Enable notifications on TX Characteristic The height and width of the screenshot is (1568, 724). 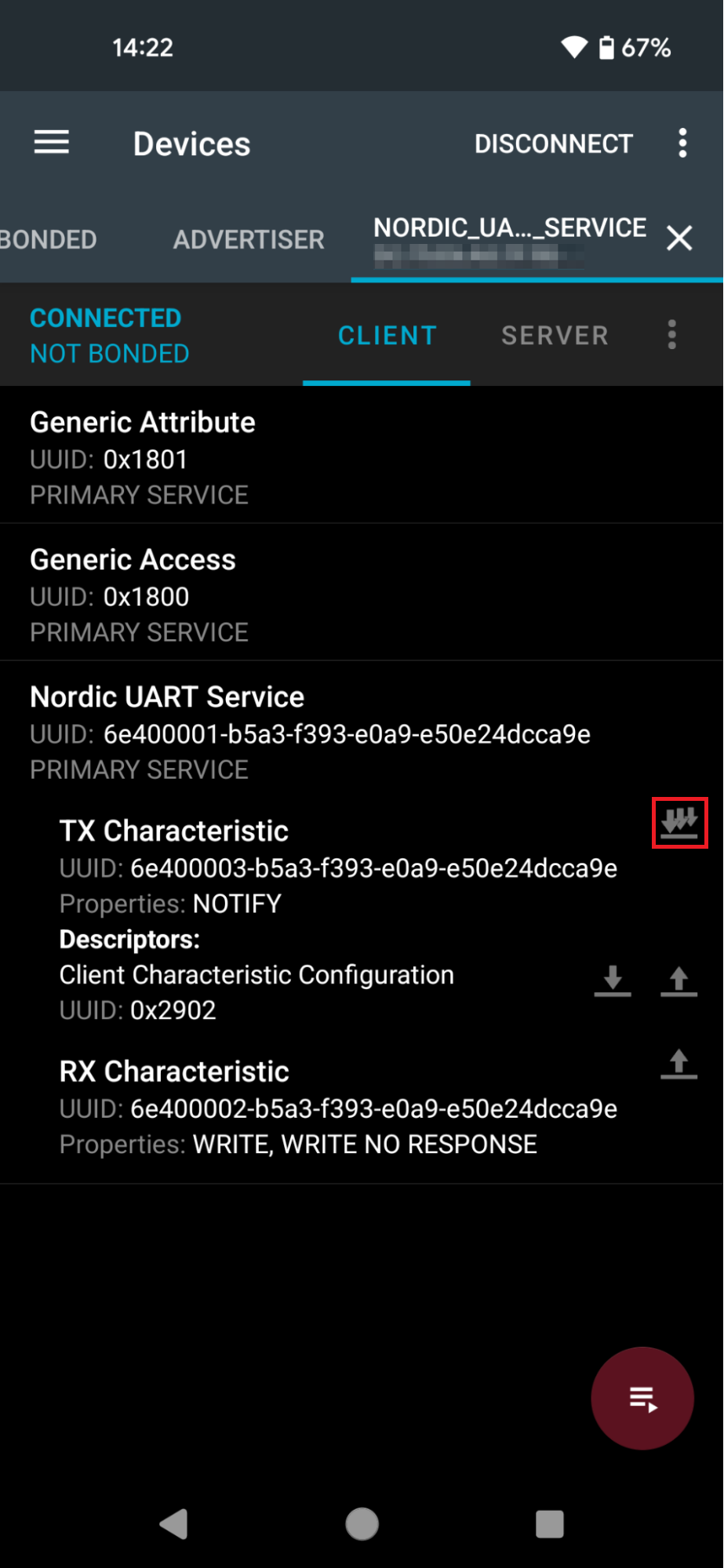point(679,823)
